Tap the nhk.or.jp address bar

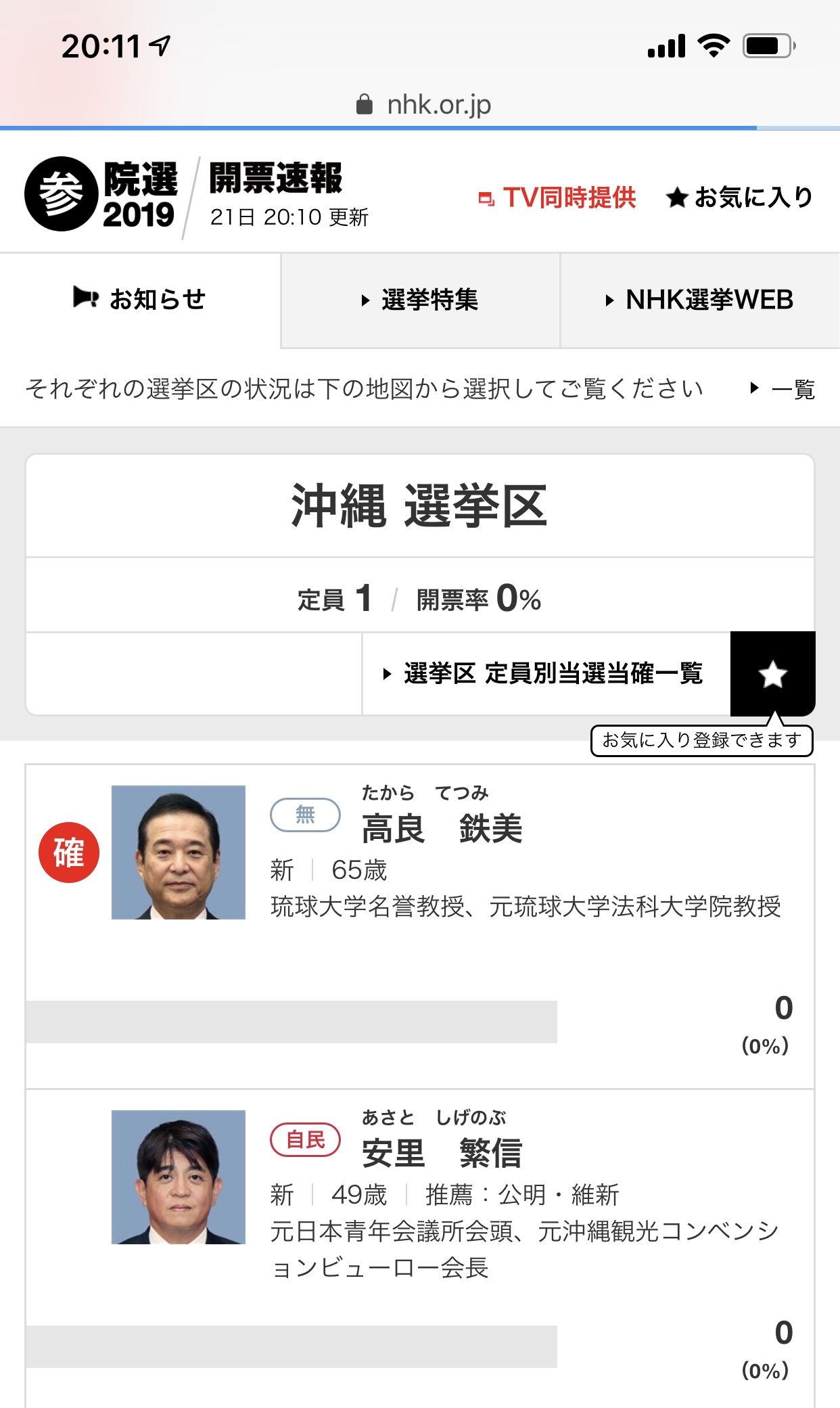point(423,104)
